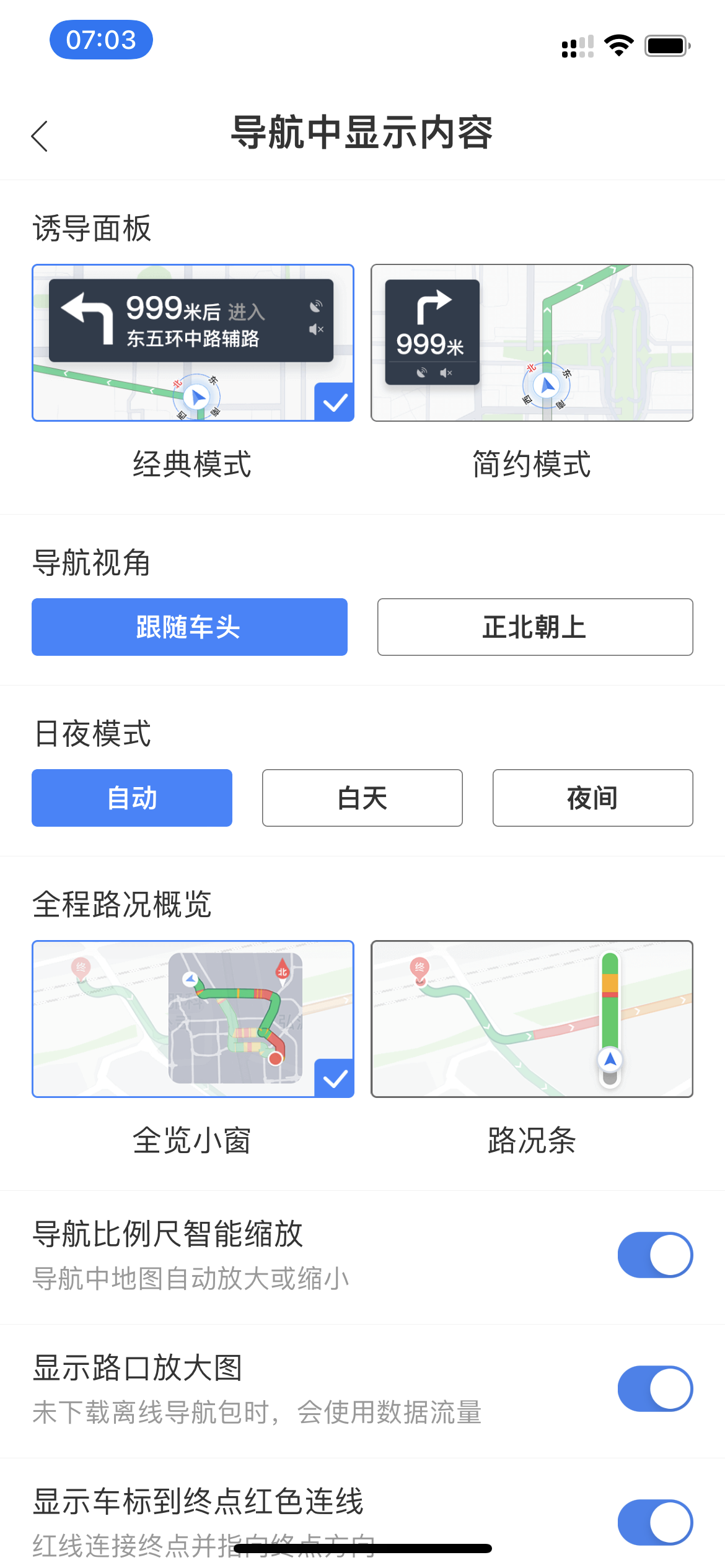Choose 路况条 route overview
Screen dimensions: 725x1568
532,1019
